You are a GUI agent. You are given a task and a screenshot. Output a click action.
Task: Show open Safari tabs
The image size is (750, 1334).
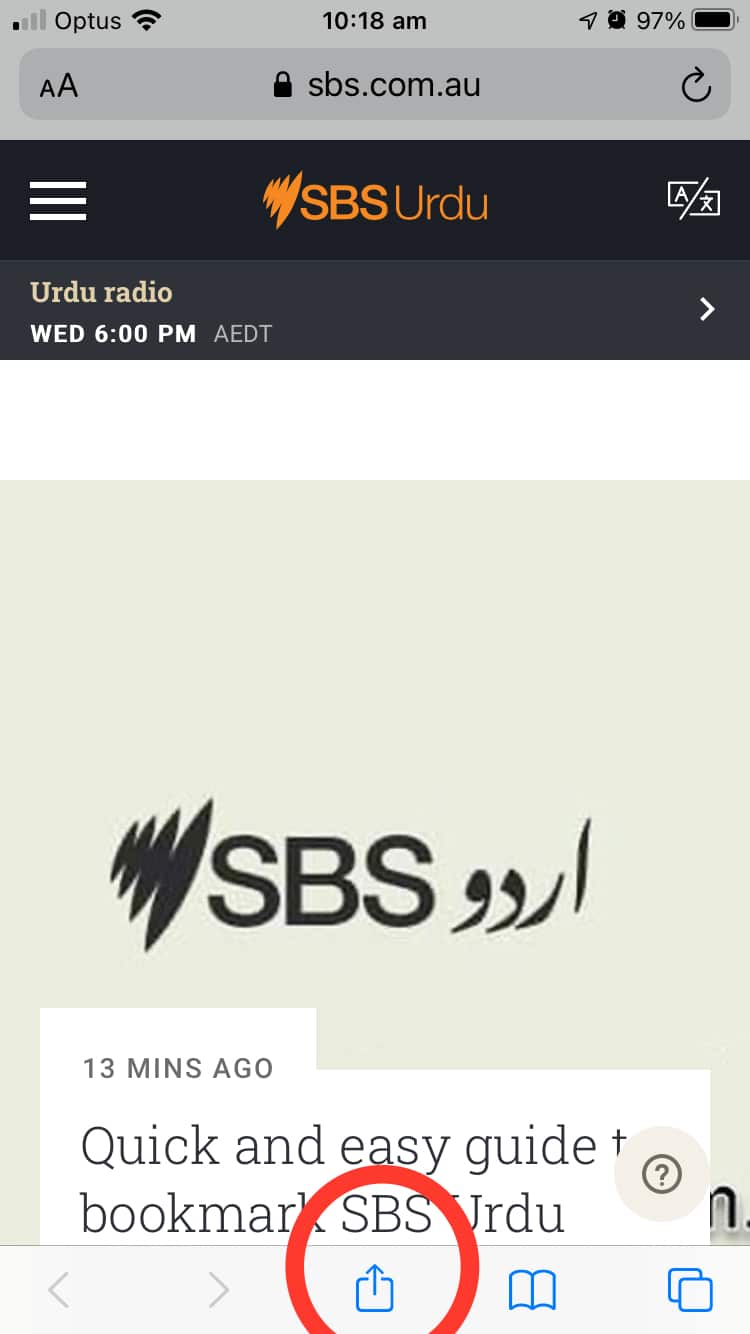click(x=690, y=1290)
